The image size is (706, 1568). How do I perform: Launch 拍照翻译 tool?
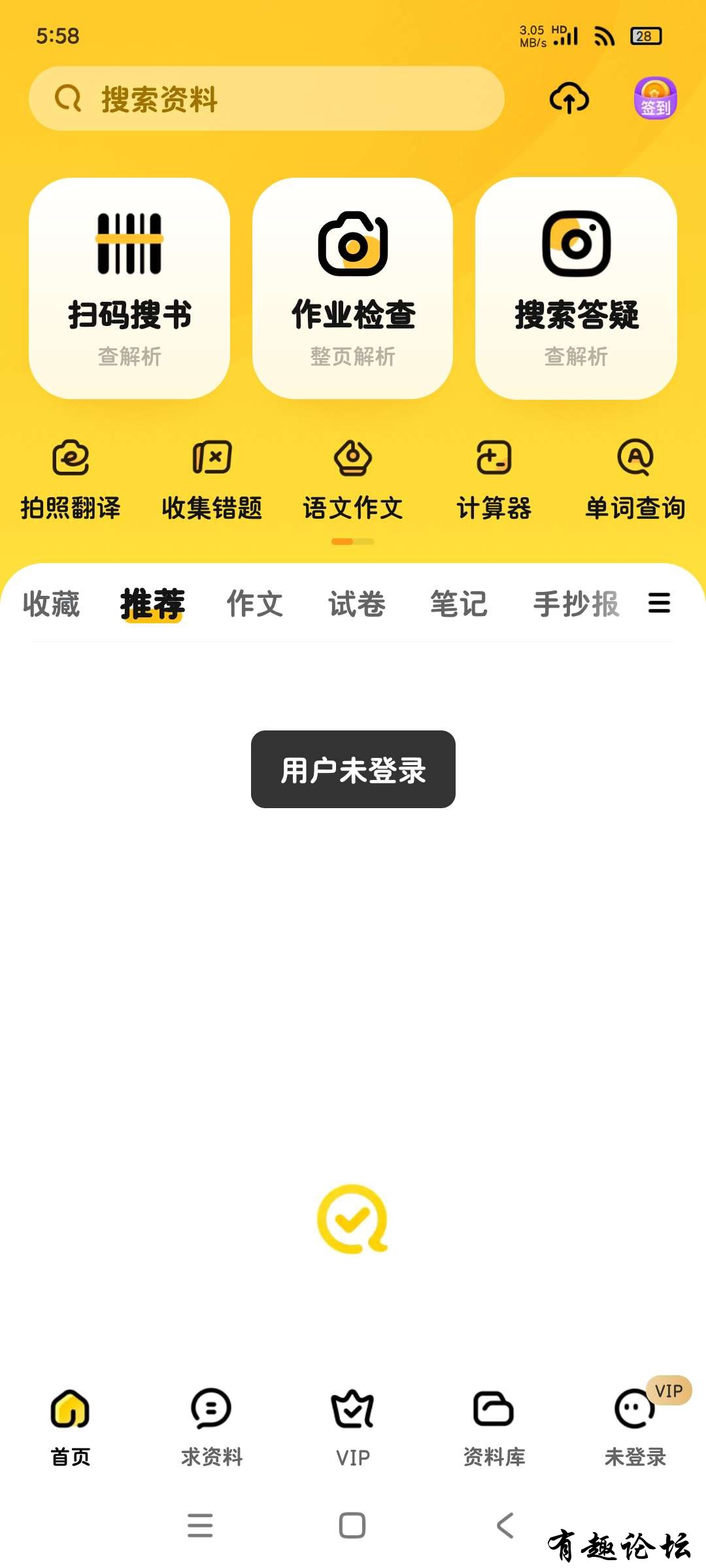[71, 479]
